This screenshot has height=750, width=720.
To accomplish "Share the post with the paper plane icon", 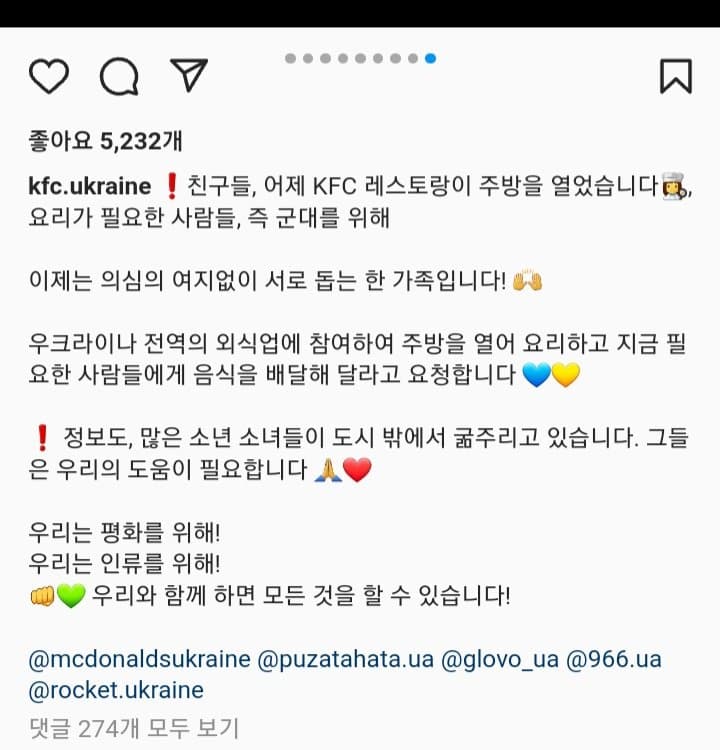I will point(188,74).
